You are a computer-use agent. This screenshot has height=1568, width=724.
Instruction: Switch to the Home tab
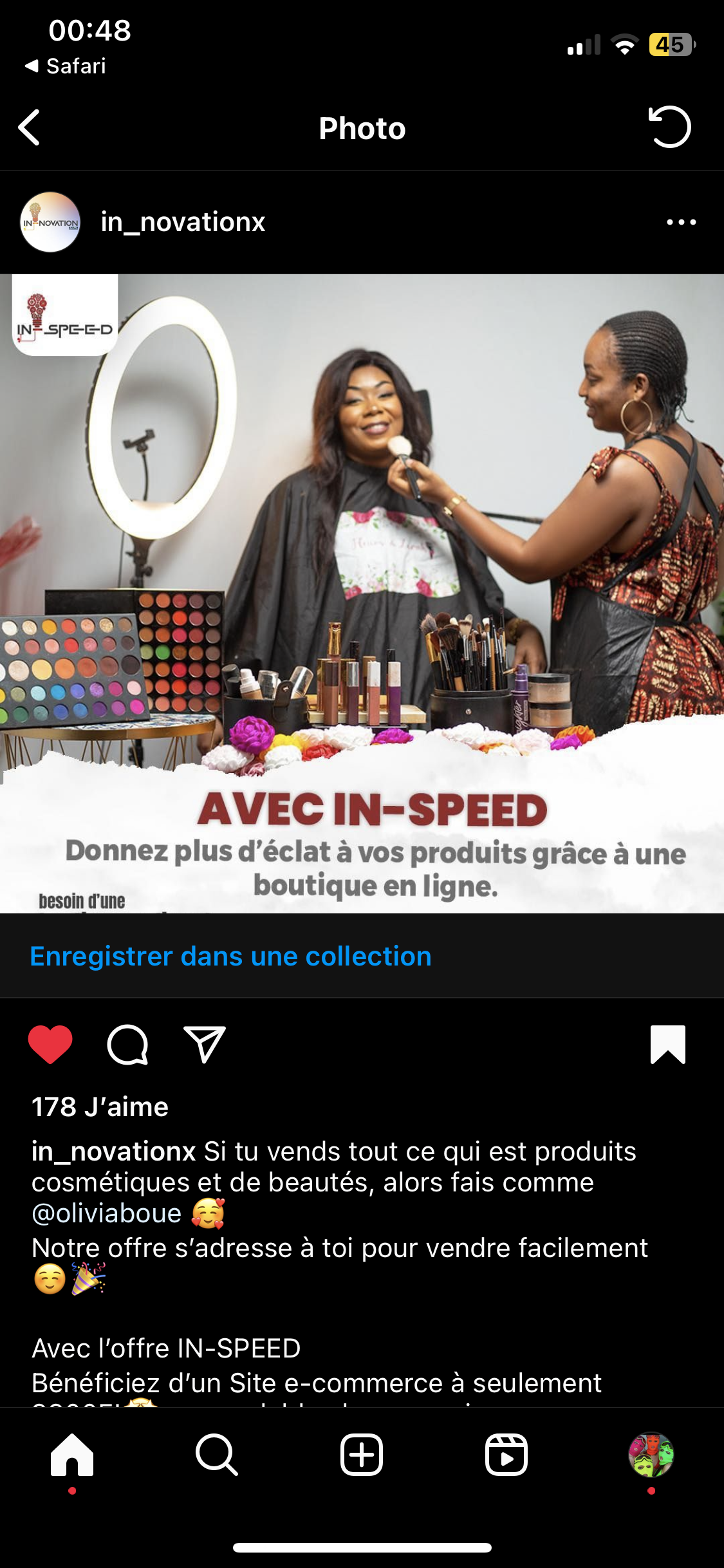pos(72,1455)
